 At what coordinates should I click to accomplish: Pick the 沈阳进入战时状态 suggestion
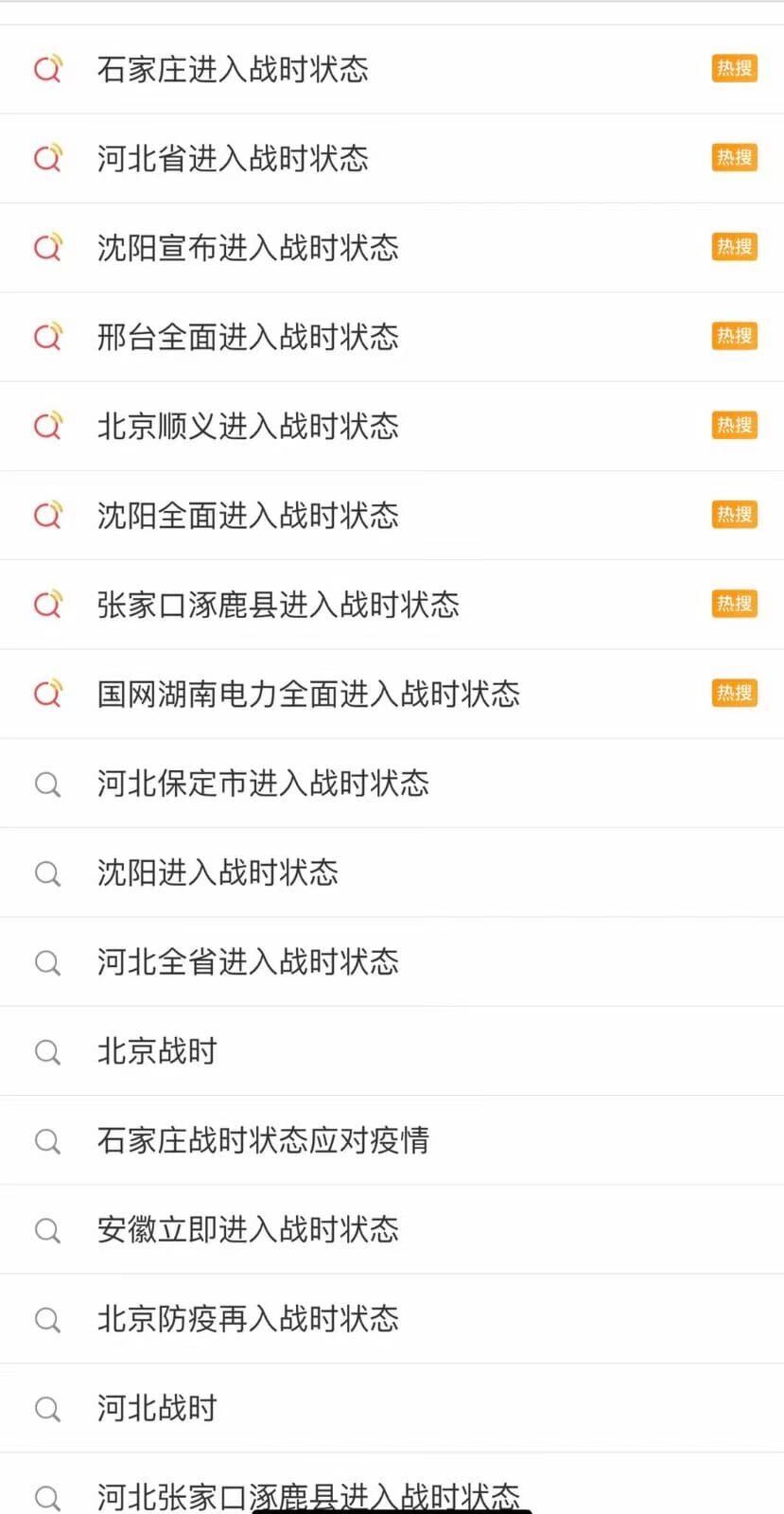[x=218, y=872]
